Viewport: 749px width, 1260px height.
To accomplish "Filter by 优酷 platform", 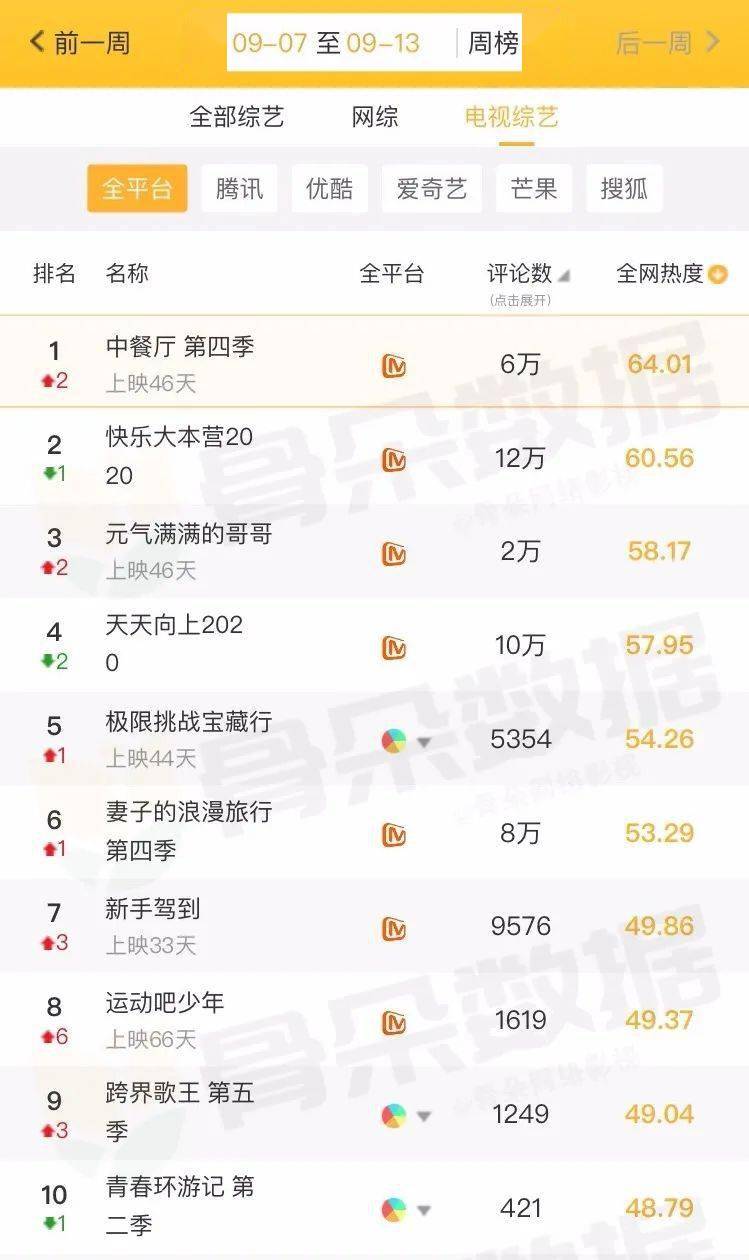I will pyautogui.click(x=330, y=188).
